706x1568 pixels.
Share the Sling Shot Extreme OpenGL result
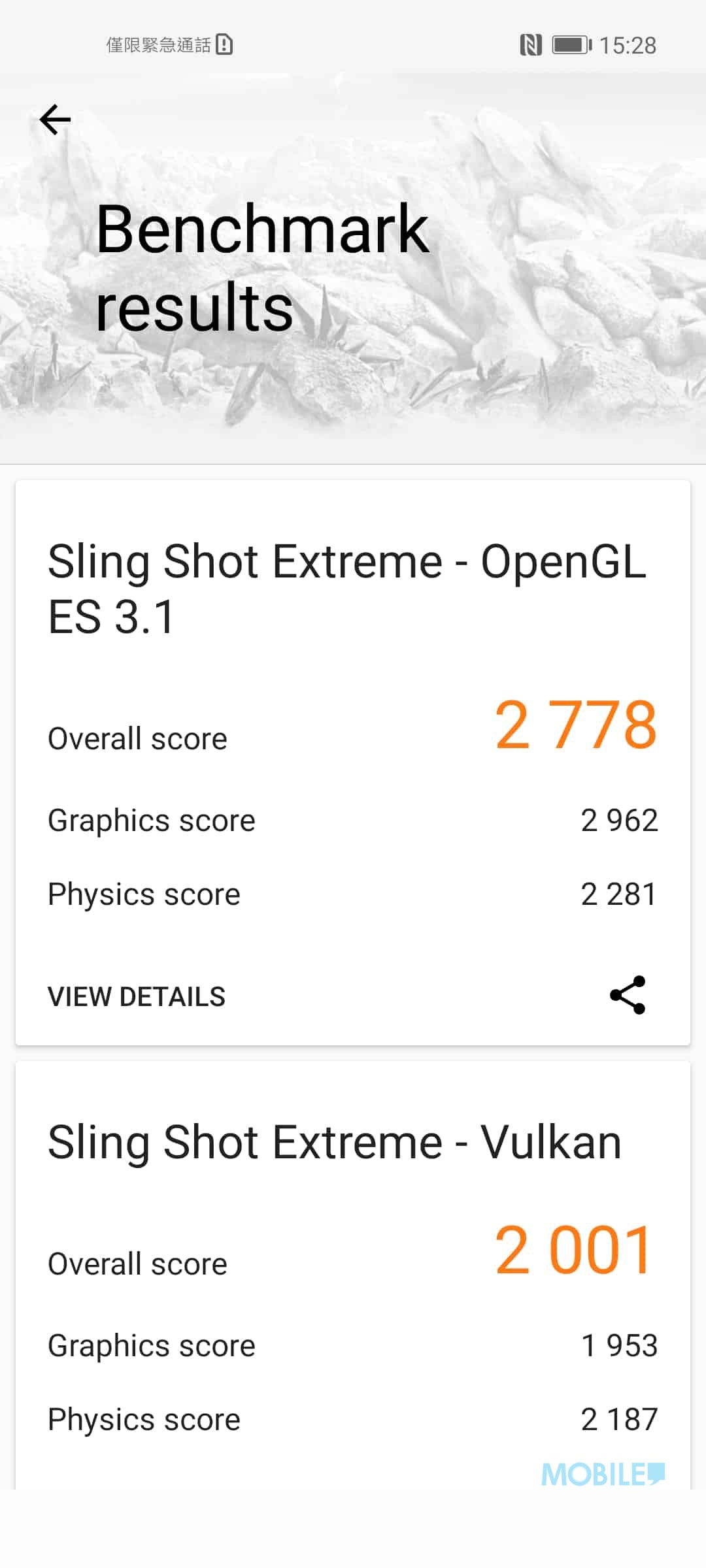(x=628, y=995)
